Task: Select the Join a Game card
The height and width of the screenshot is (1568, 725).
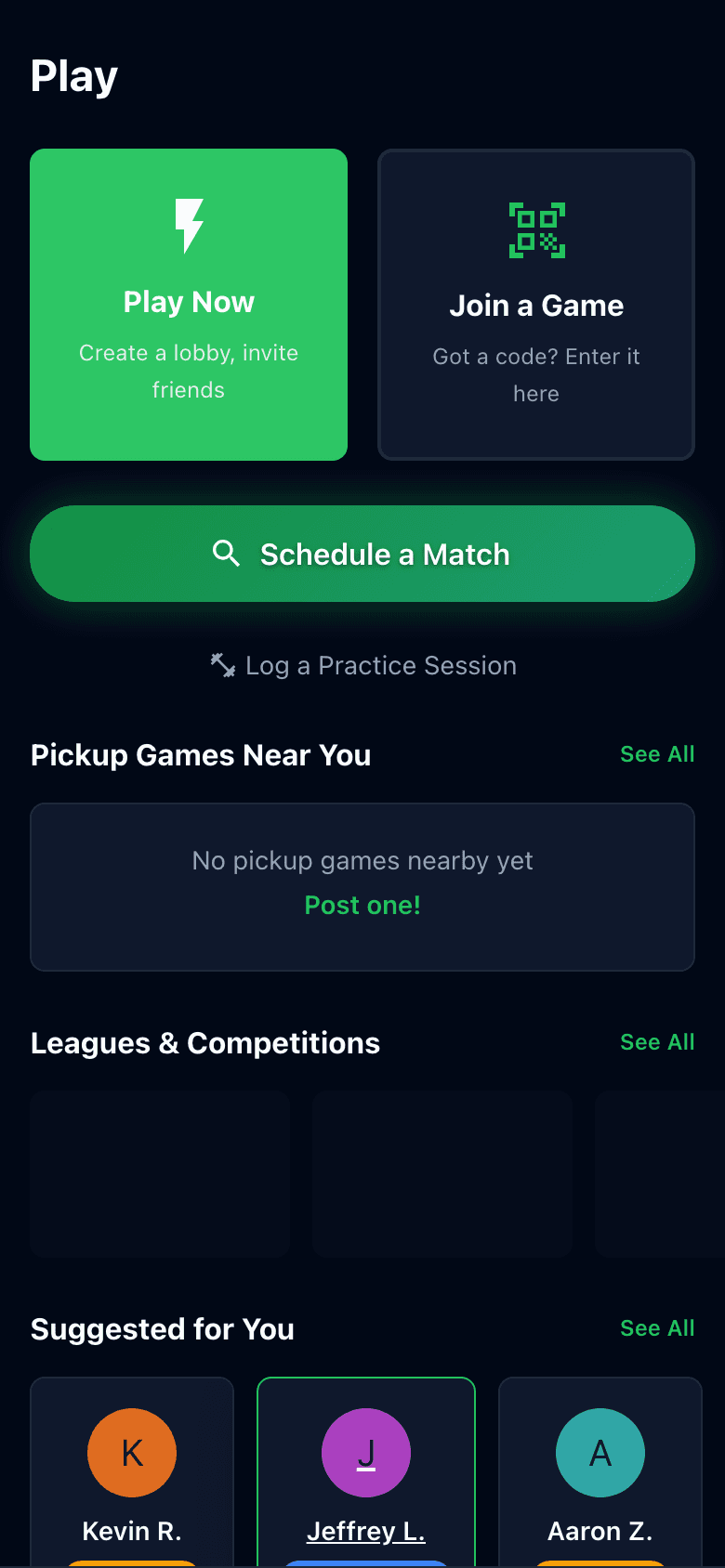Action: pyautogui.click(x=536, y=305)
